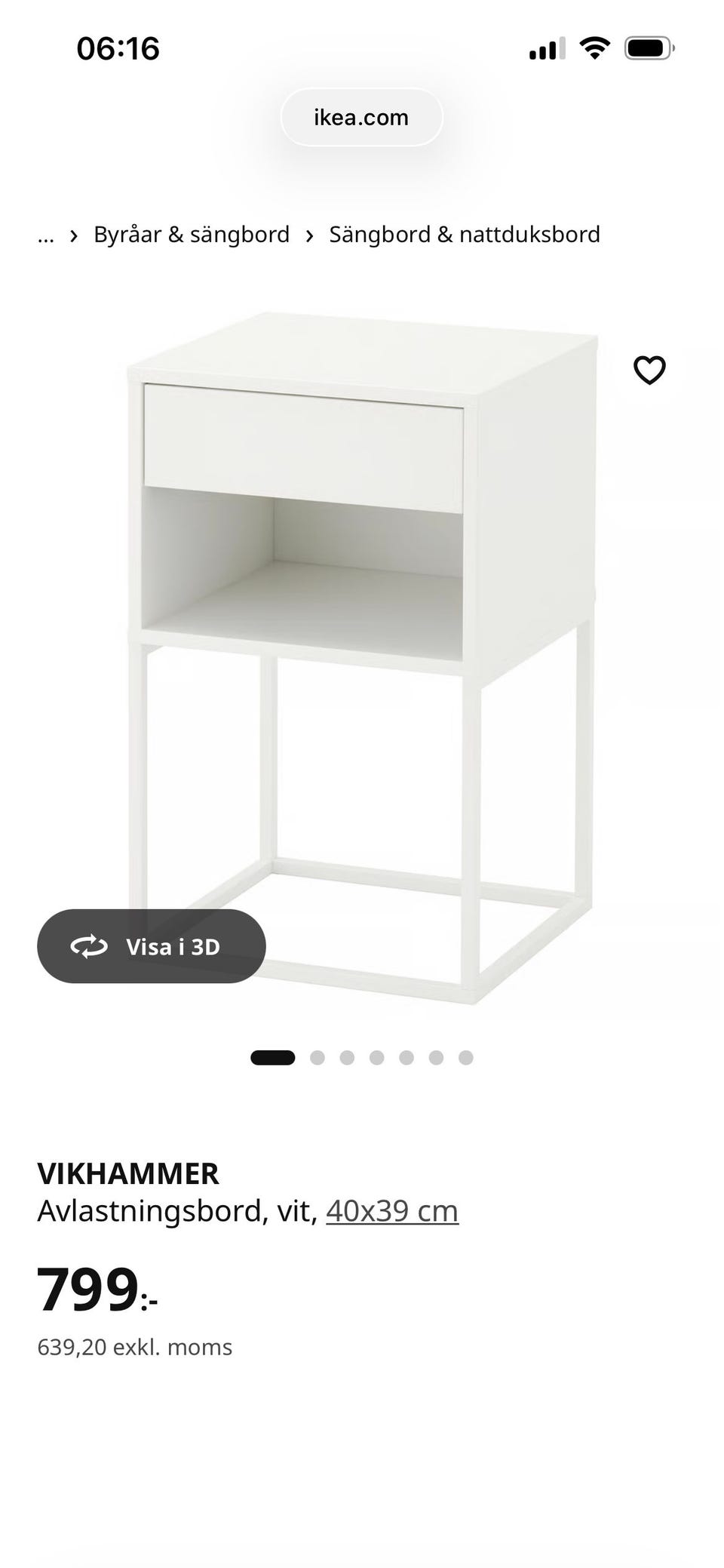Go to Byråar & sängbord breadcrumb
The height and width of the screenshot is (1568, 724).
191,235
